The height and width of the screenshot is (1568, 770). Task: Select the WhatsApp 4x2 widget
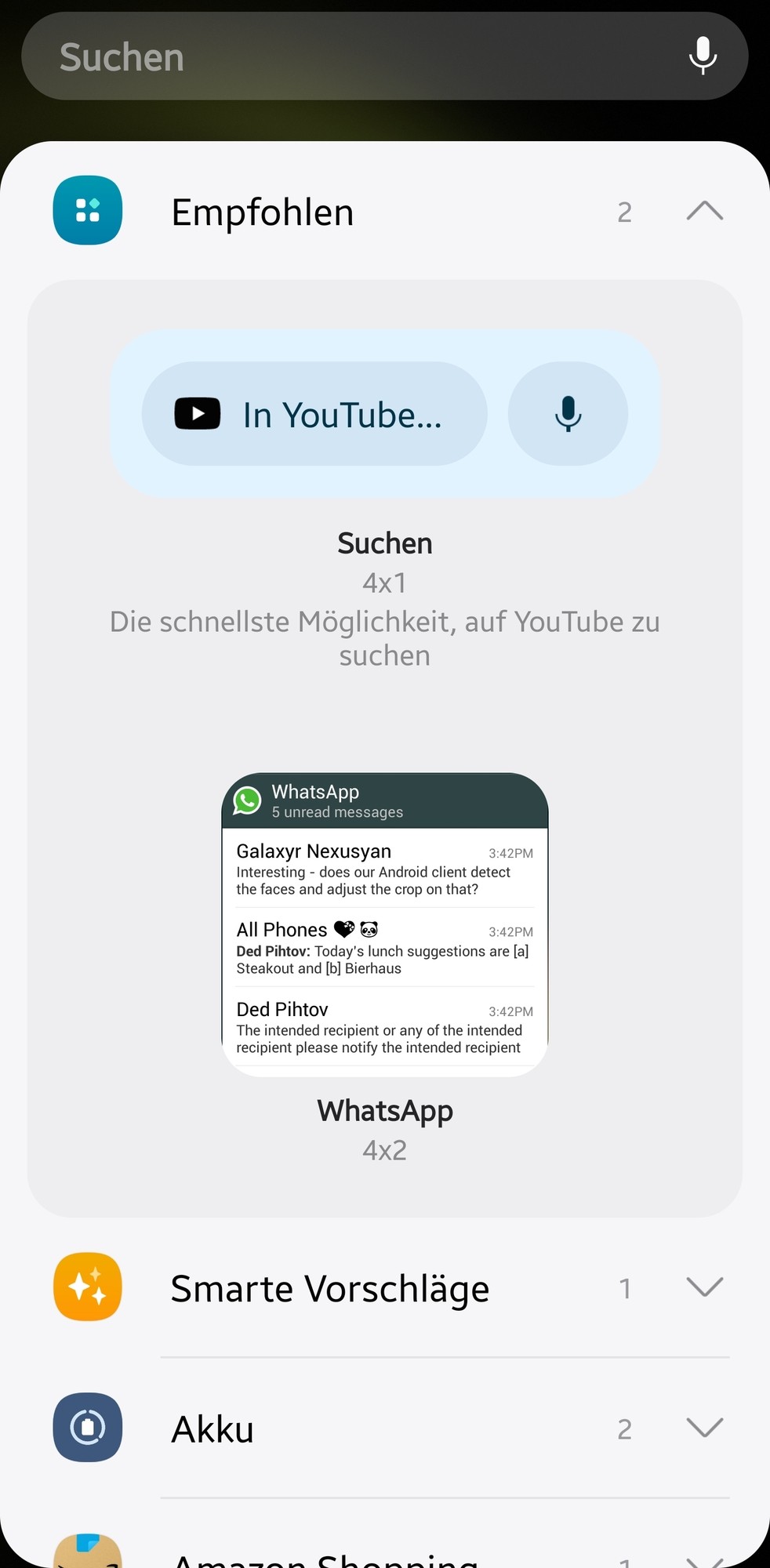[384, 925]
